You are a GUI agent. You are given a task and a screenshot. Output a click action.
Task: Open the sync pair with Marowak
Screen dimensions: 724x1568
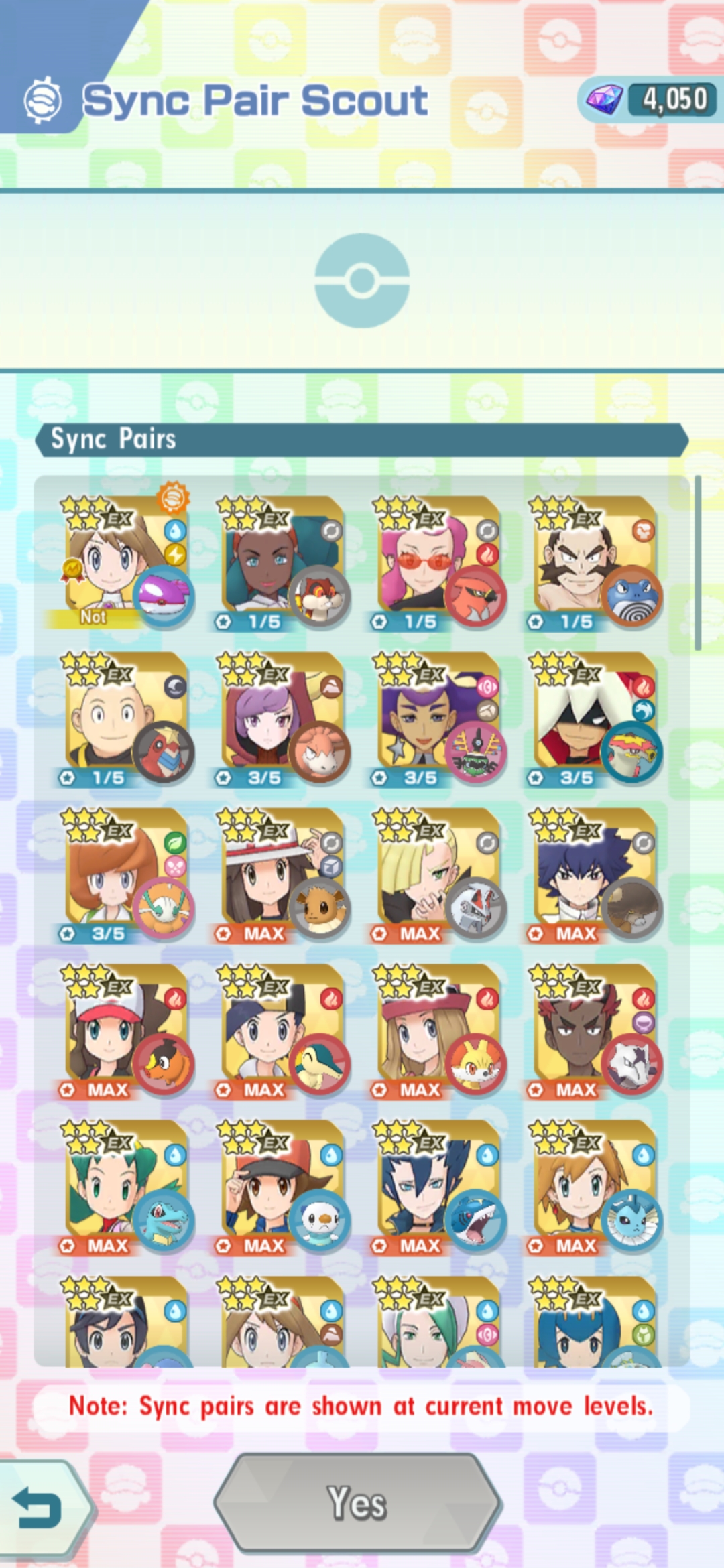(x=594, y=1031)
